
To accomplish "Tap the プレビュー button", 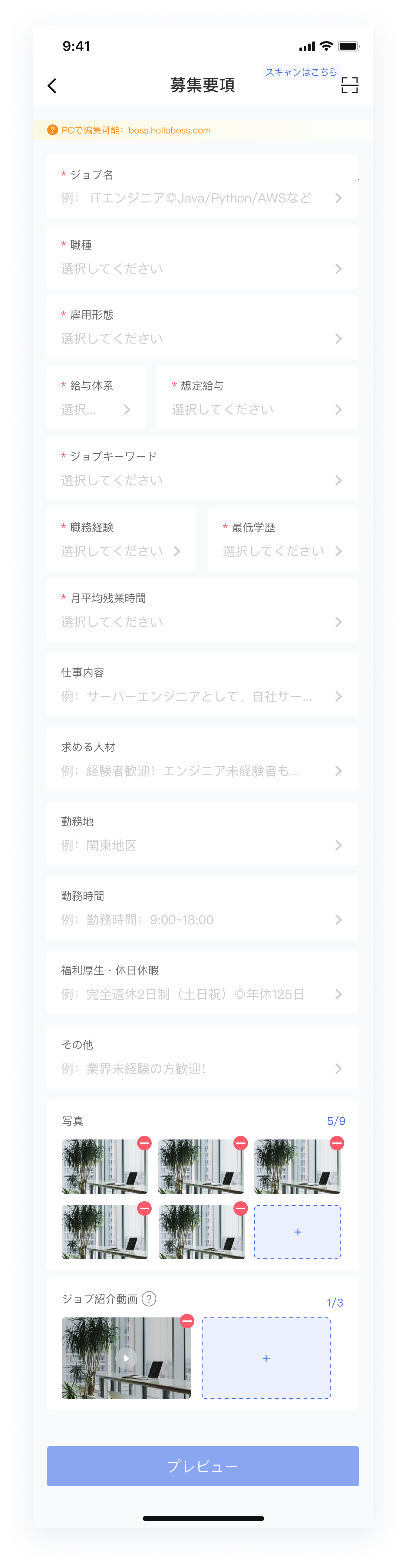I will click(x=203, y=1466).
